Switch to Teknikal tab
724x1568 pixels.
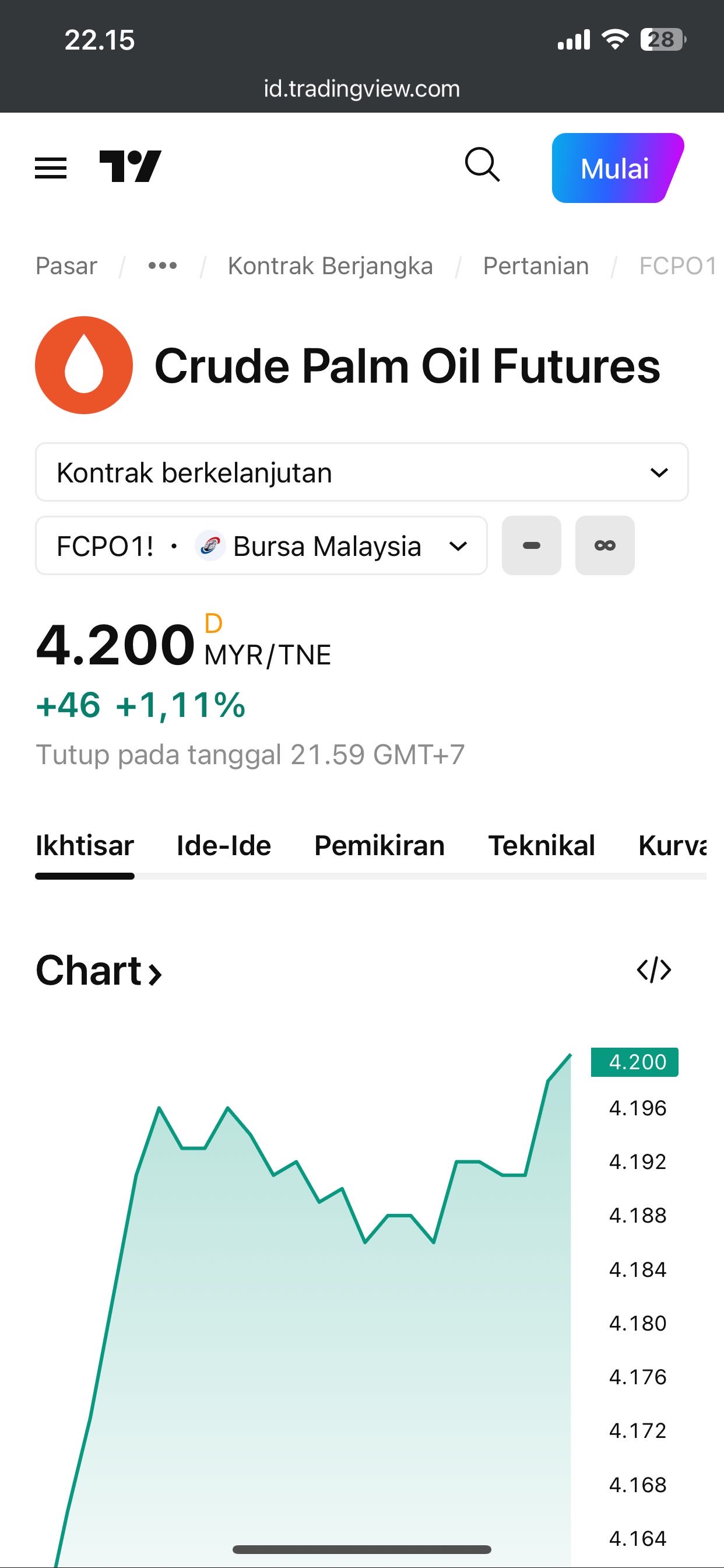coord(541,845)
